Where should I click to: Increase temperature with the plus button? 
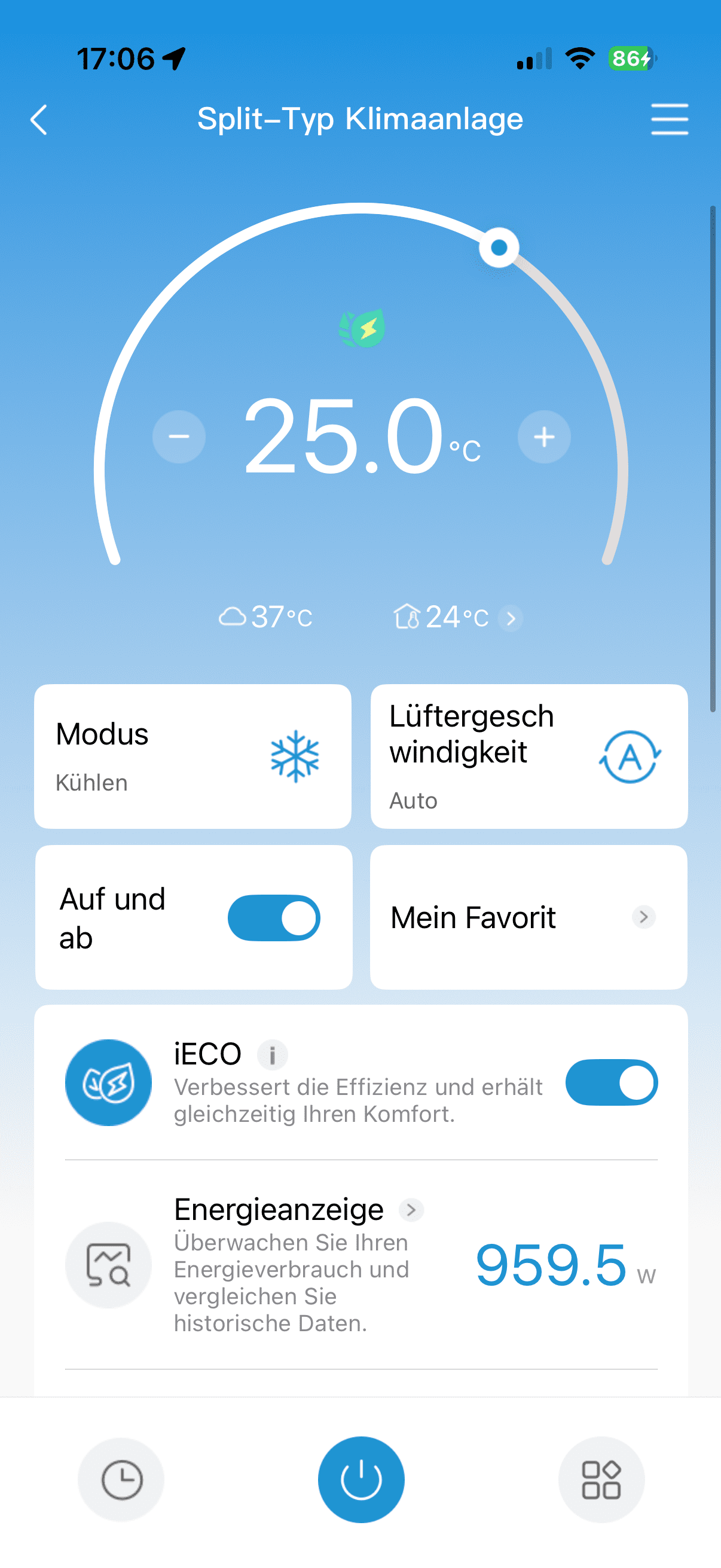tap(544, 437)
